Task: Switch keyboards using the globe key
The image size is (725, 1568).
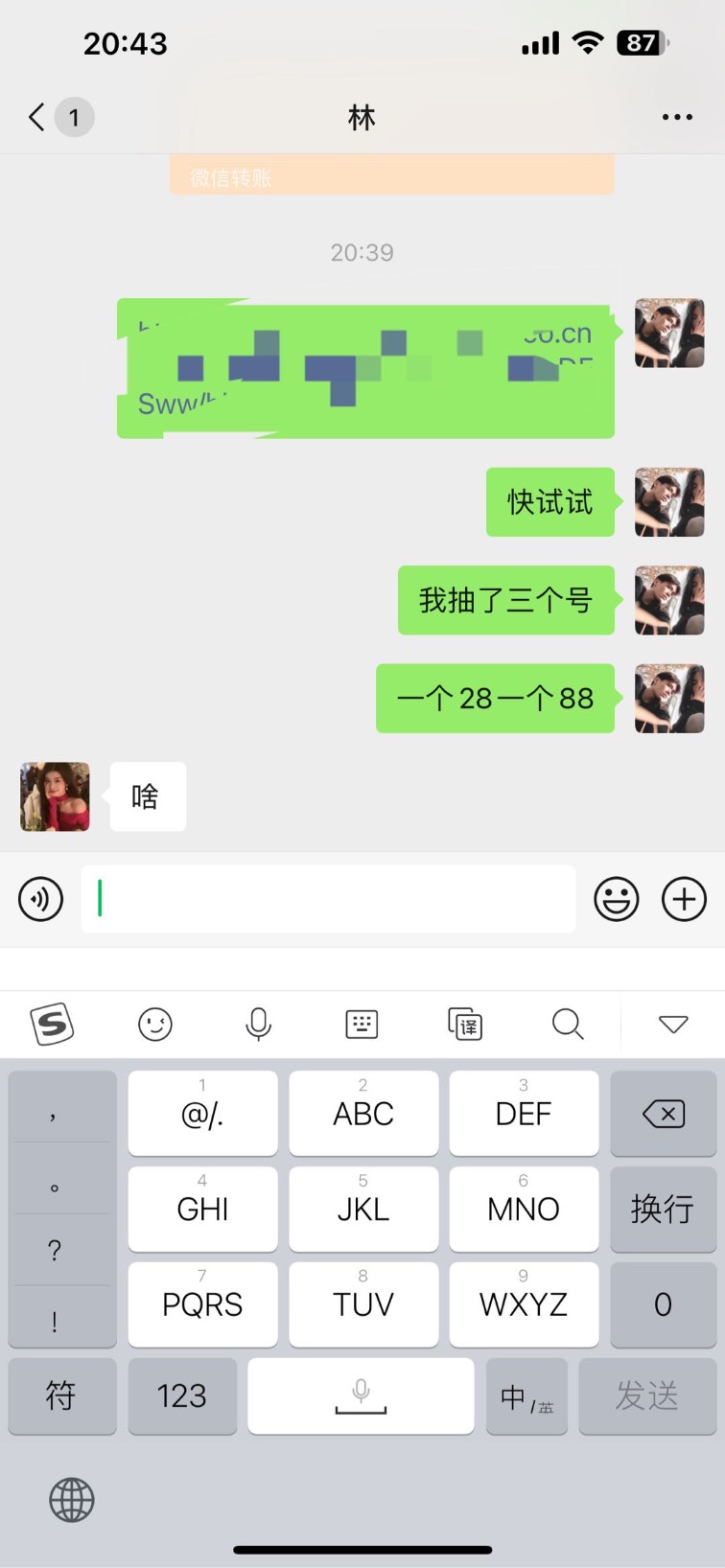Action: pos(72,1500)
